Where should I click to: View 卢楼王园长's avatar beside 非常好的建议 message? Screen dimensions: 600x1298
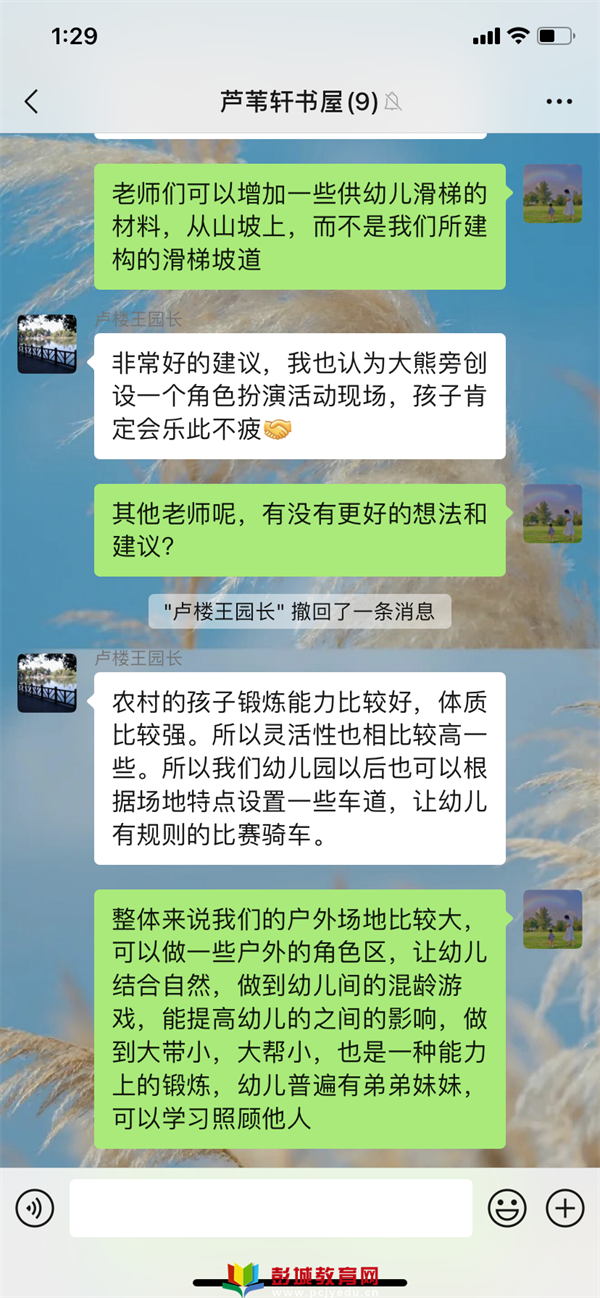click(x=47, y=343)
